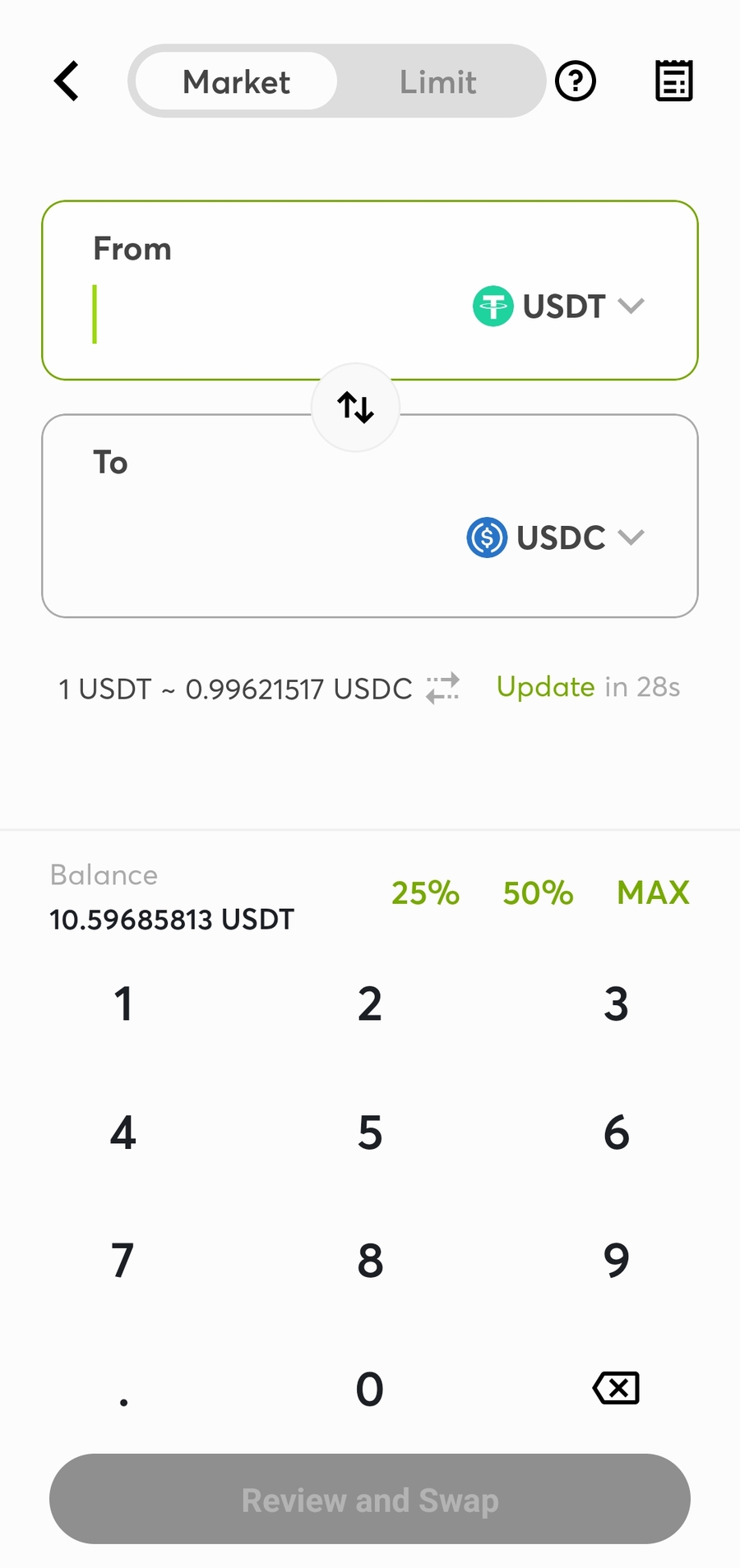Invert the exchange rate display

[x=442, y=688]
